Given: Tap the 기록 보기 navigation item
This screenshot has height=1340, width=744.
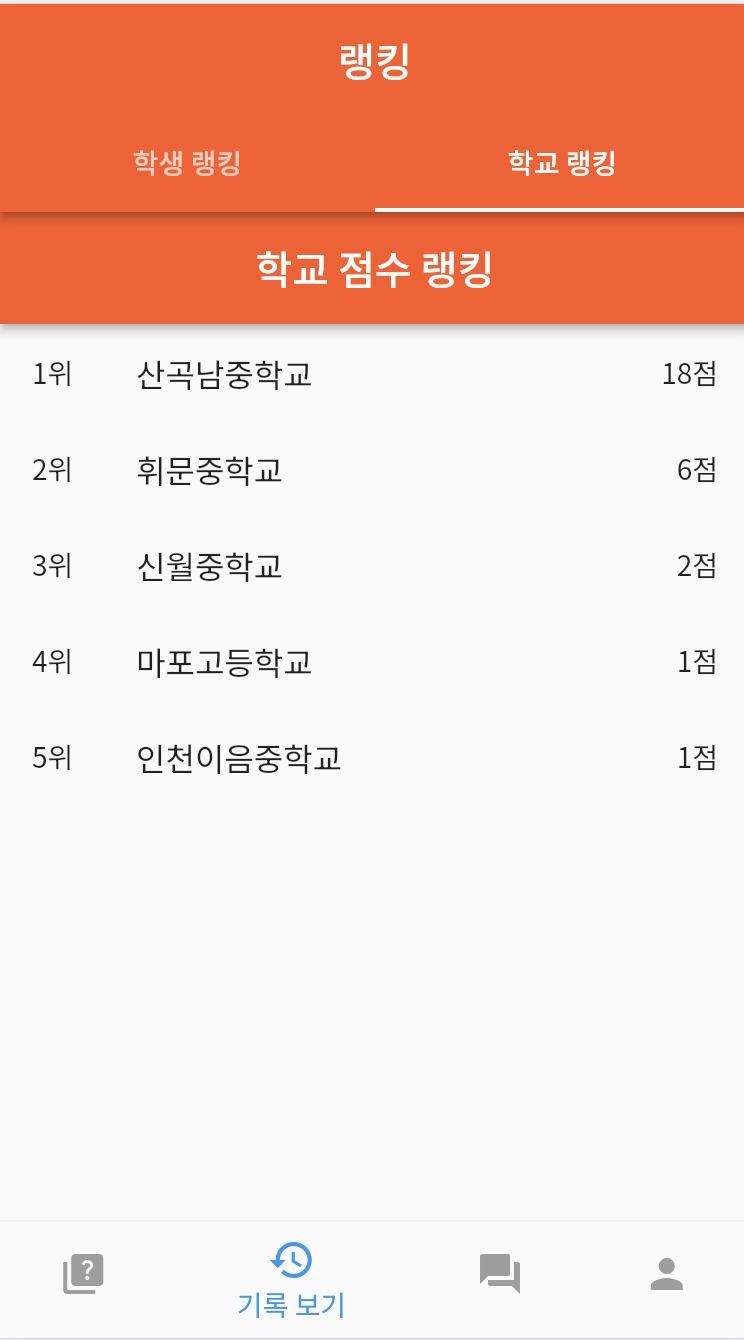Looking at the screenshot, I should [x=291, y=1281].
